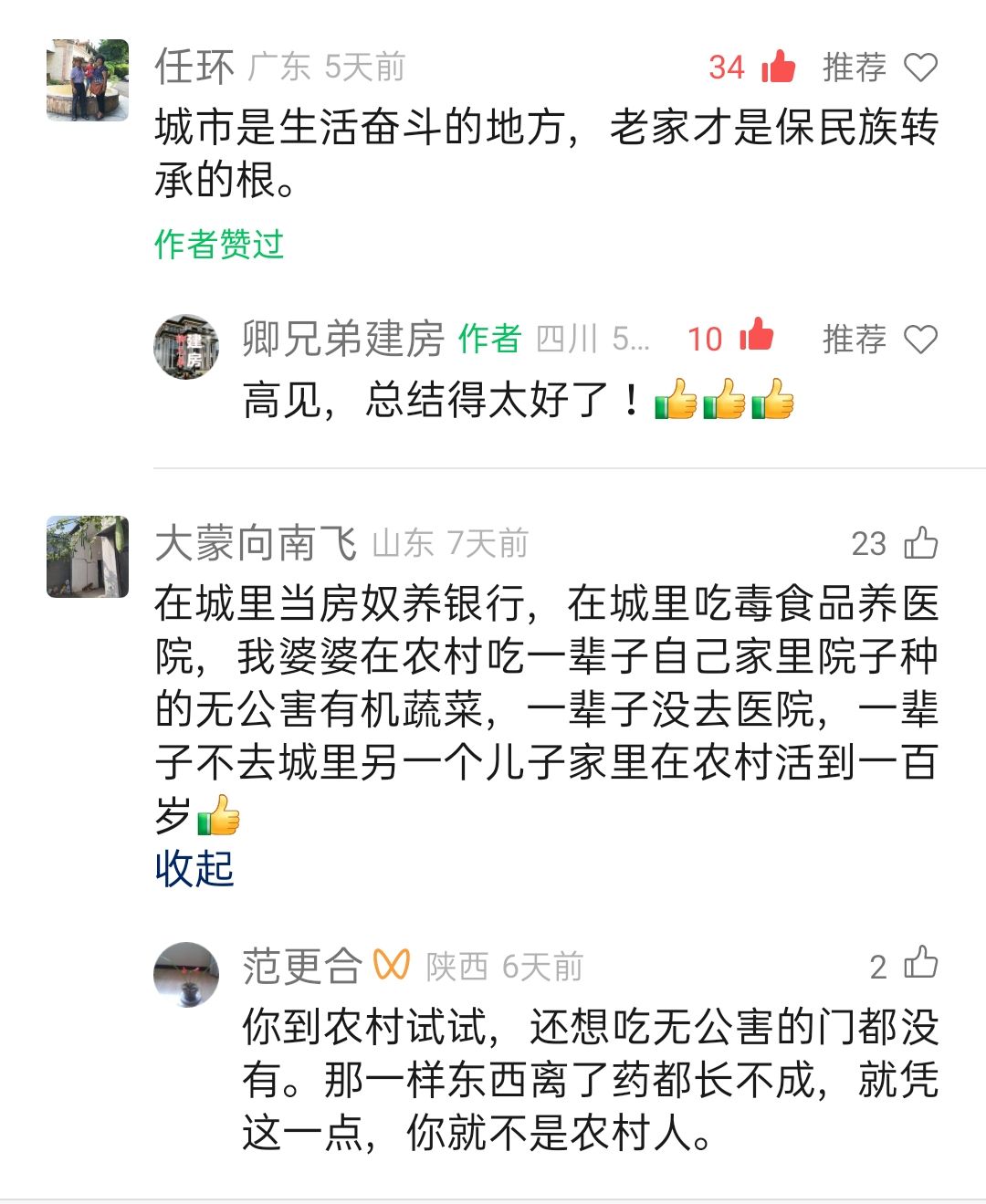Open 大蒙向南飞's profile avatar
The width and height of the screenshot is (986, 1204).
pos(88,556)
